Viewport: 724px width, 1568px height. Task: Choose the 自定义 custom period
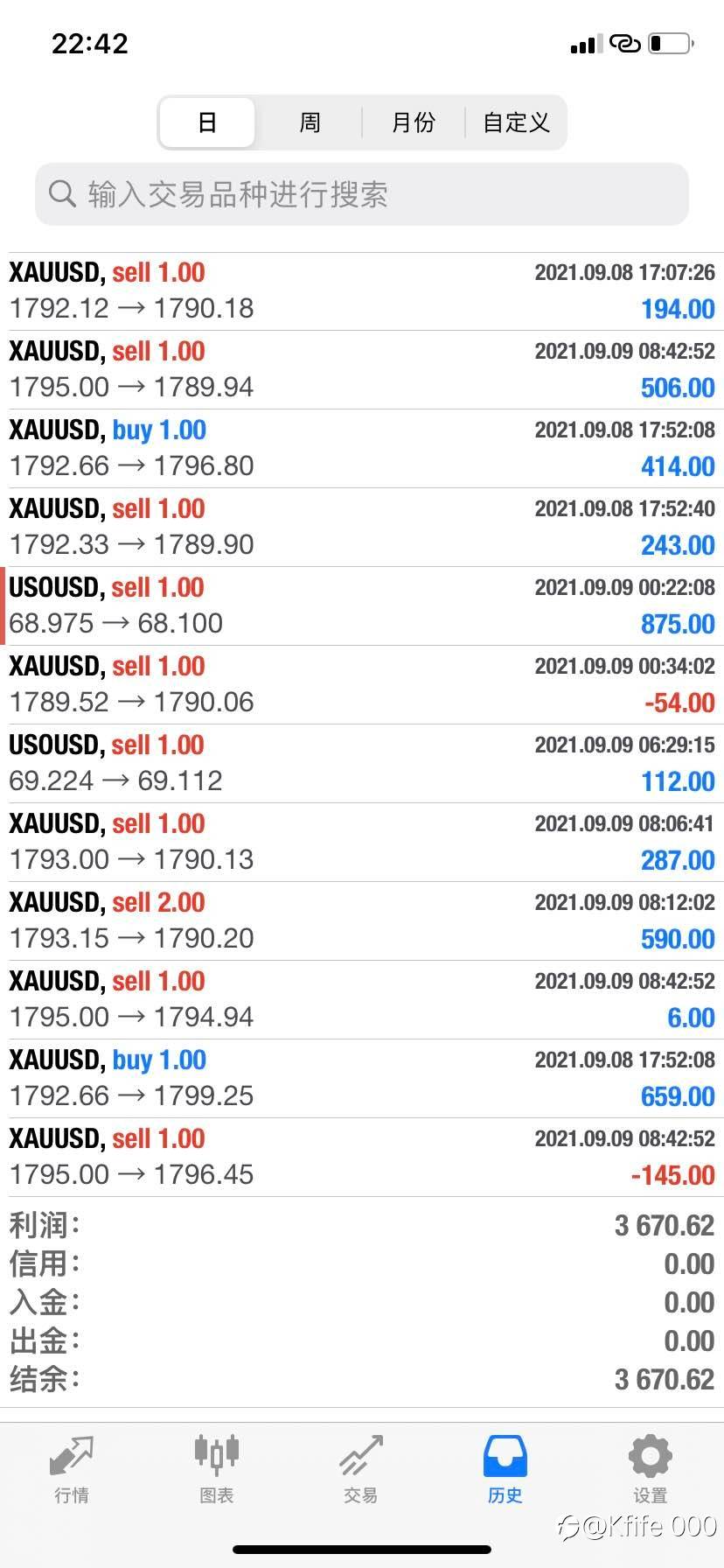click(516, 122)
